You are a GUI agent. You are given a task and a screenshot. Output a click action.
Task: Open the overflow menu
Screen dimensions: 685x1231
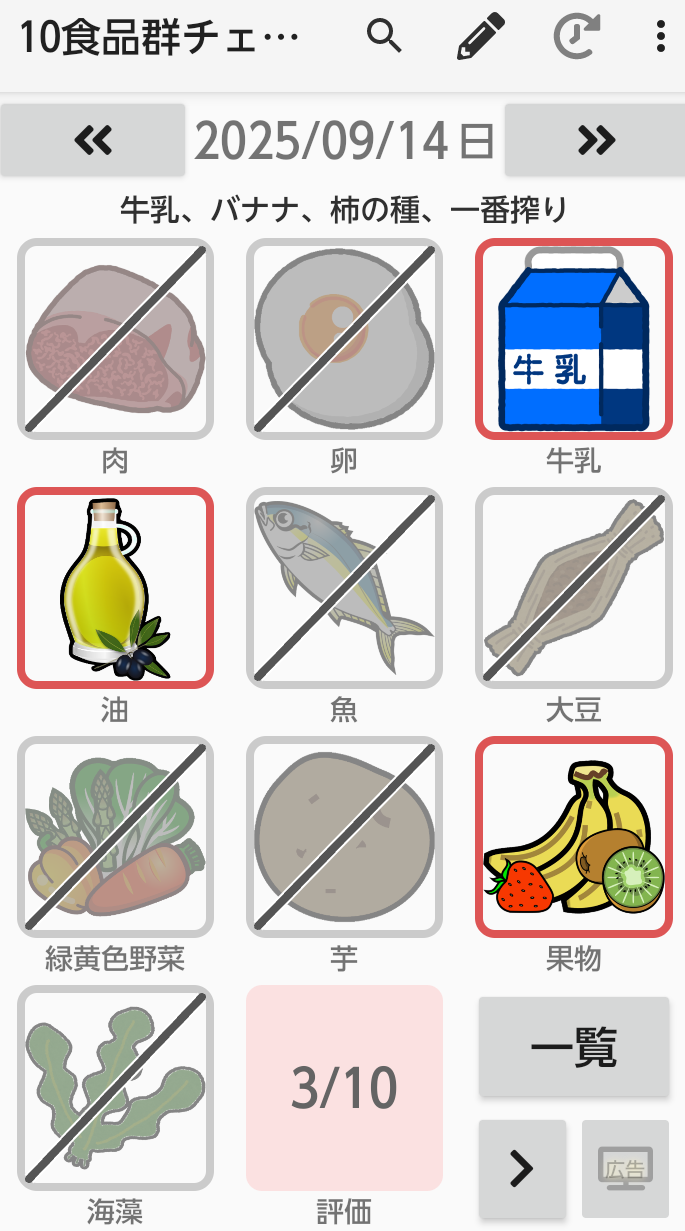point(660,37)
